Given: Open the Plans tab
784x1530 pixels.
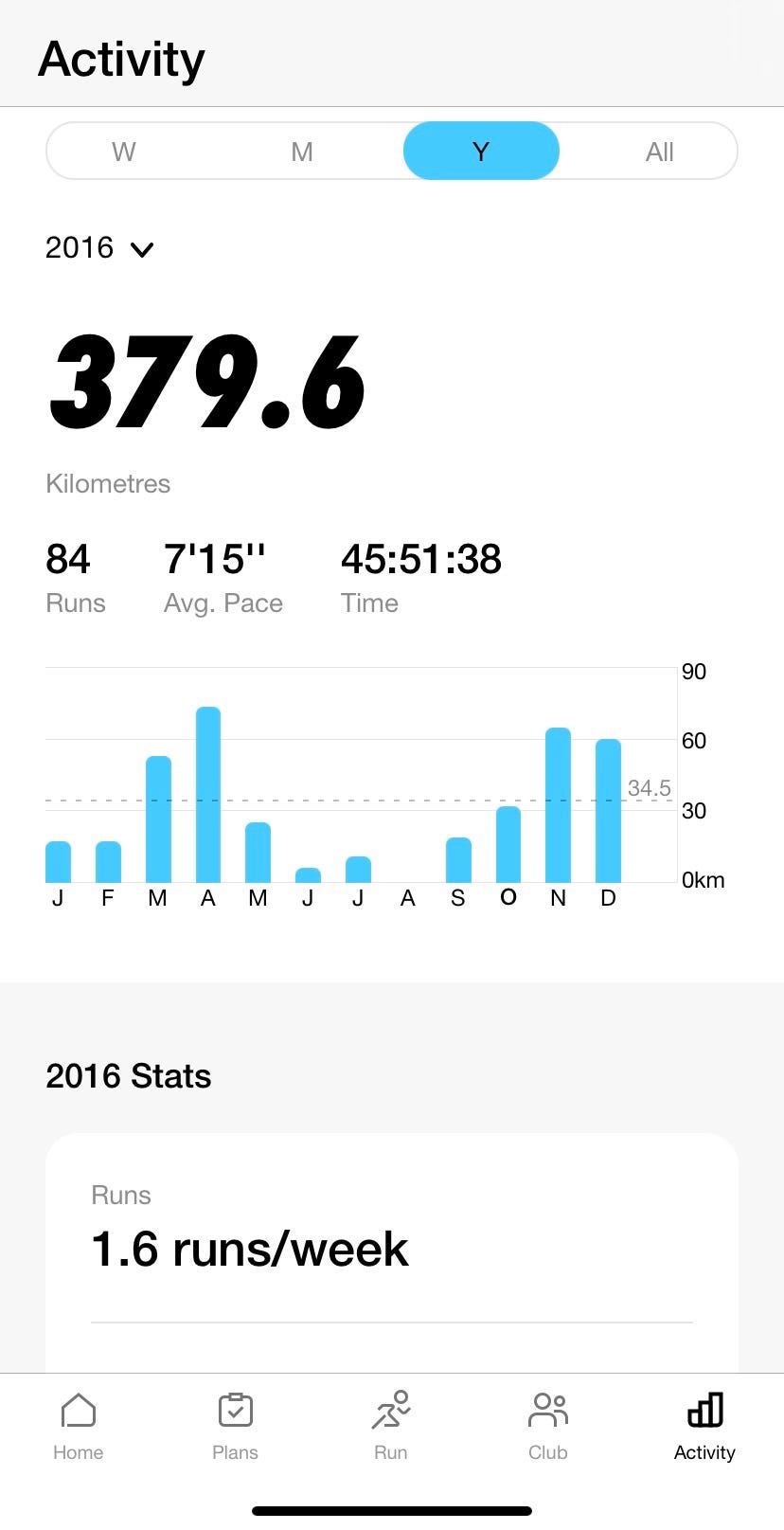Looking at the screenshot, I should (235, 1426).
